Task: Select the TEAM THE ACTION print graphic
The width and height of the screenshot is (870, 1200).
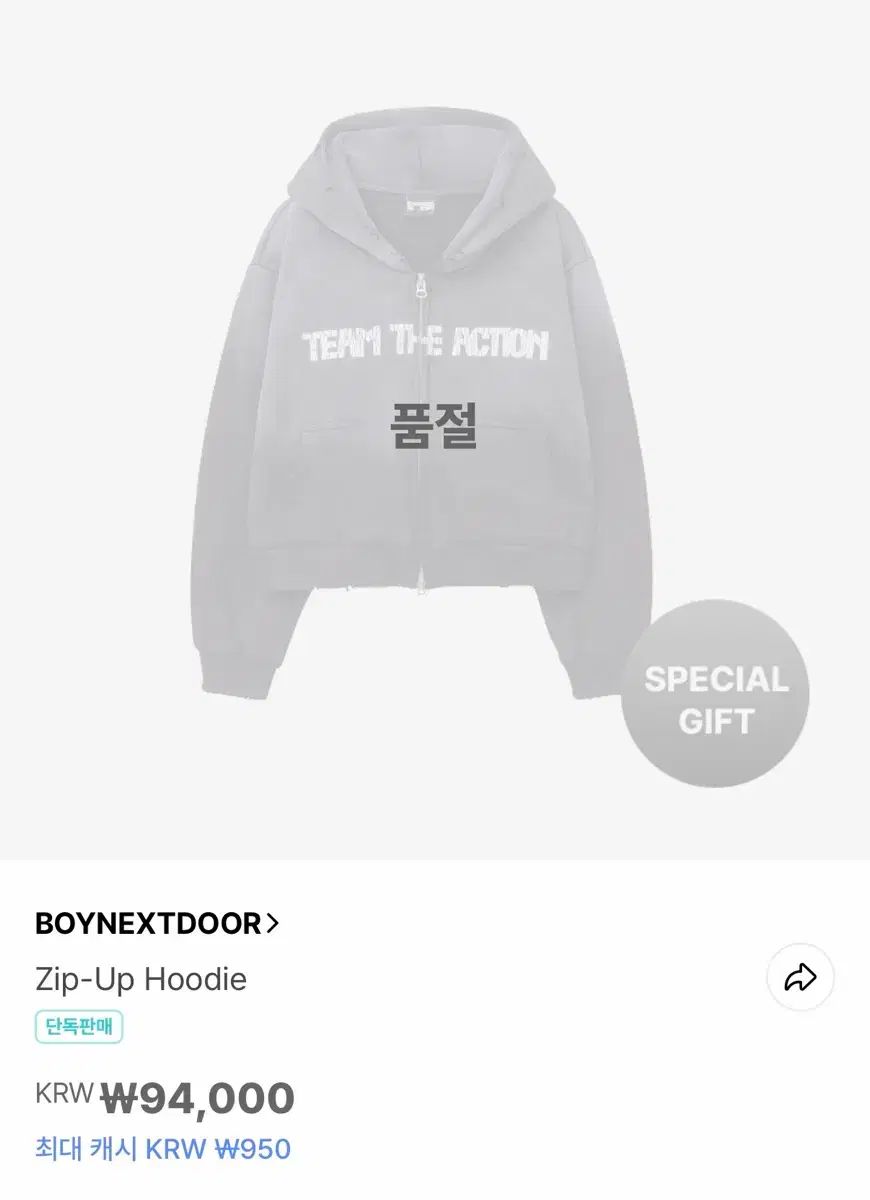Action: click(x=425, y=340)
